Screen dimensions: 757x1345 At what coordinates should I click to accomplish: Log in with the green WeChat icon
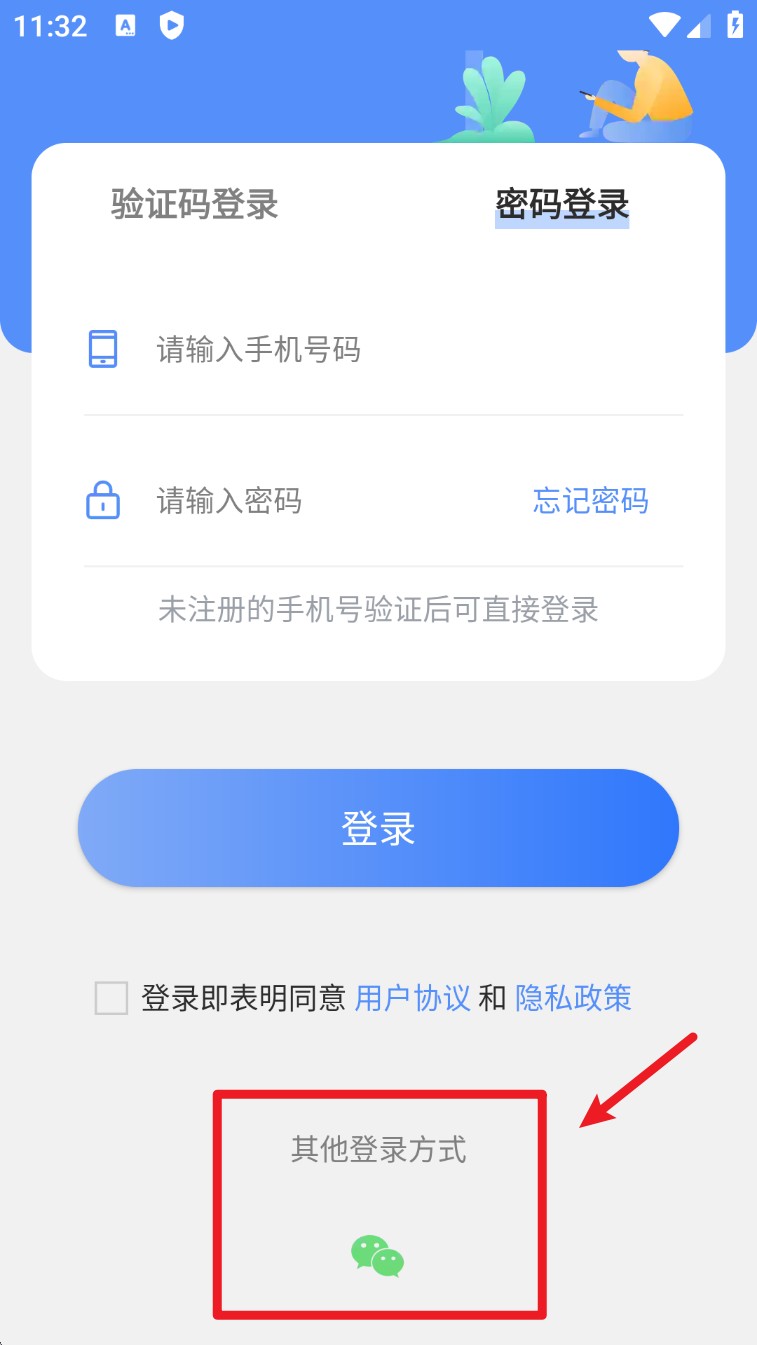378,1256
